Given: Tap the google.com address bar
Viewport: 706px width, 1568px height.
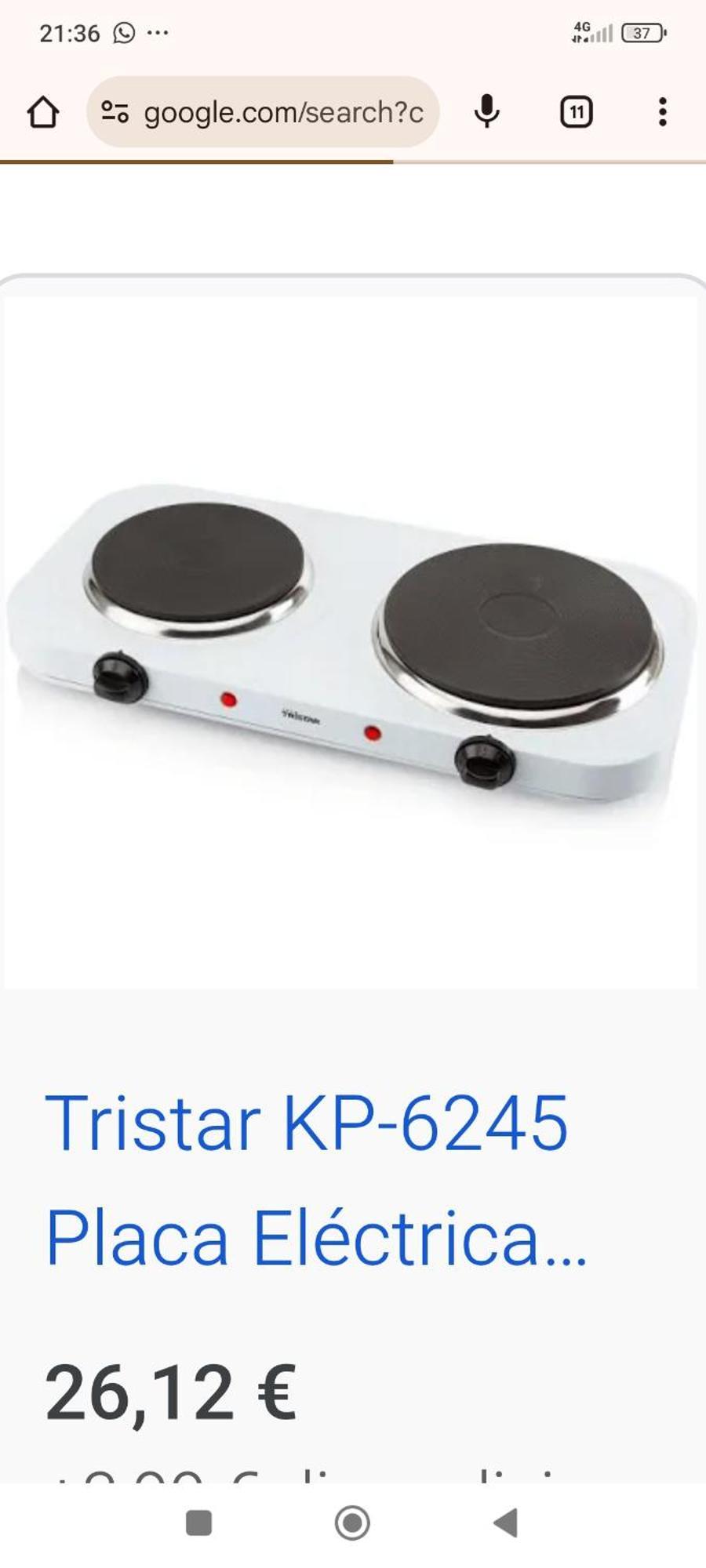Looking at the screenshot, I should [282, 112].
